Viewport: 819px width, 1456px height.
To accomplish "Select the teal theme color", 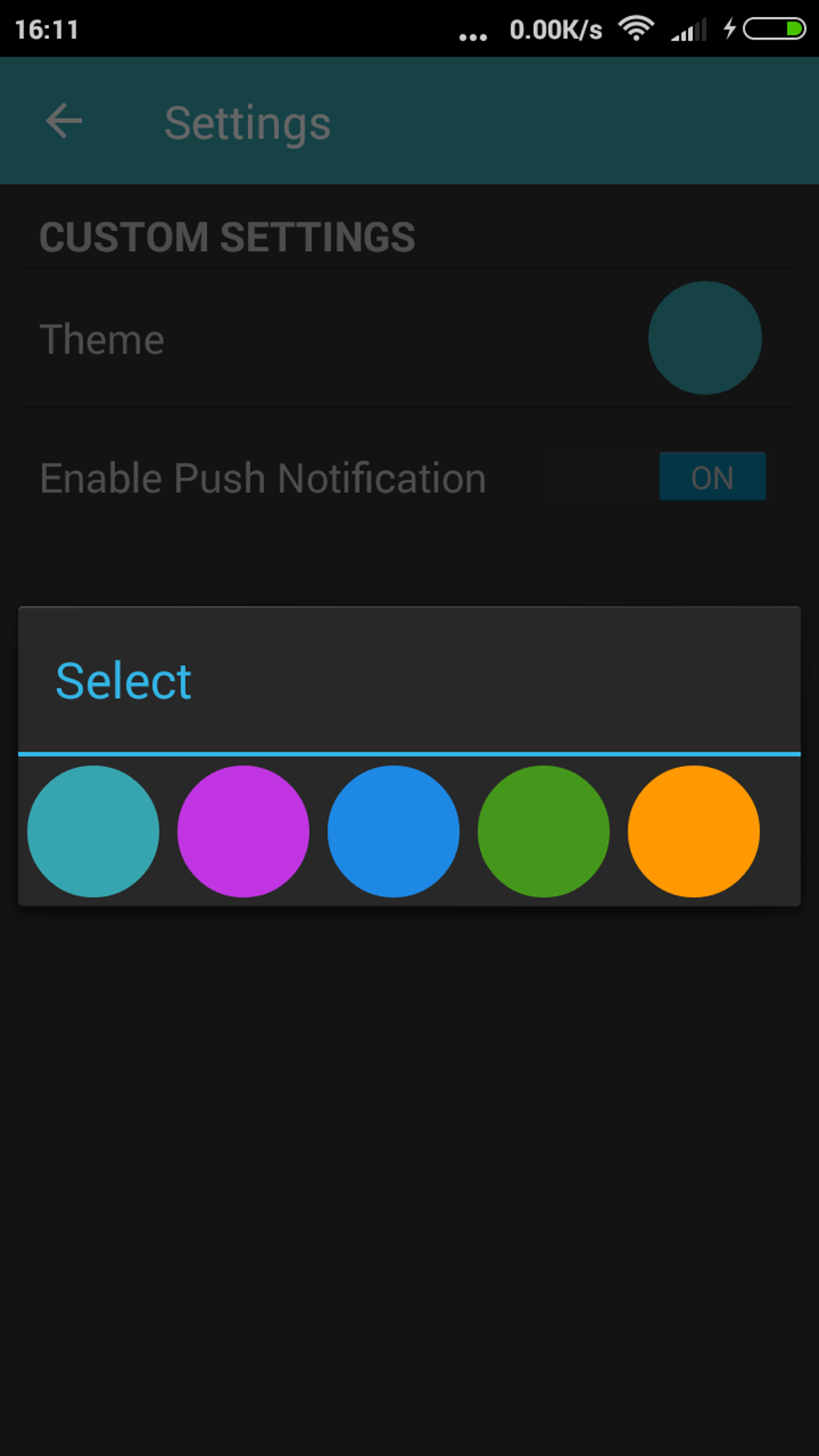I will pyautogui.click(x=93, y=830).
